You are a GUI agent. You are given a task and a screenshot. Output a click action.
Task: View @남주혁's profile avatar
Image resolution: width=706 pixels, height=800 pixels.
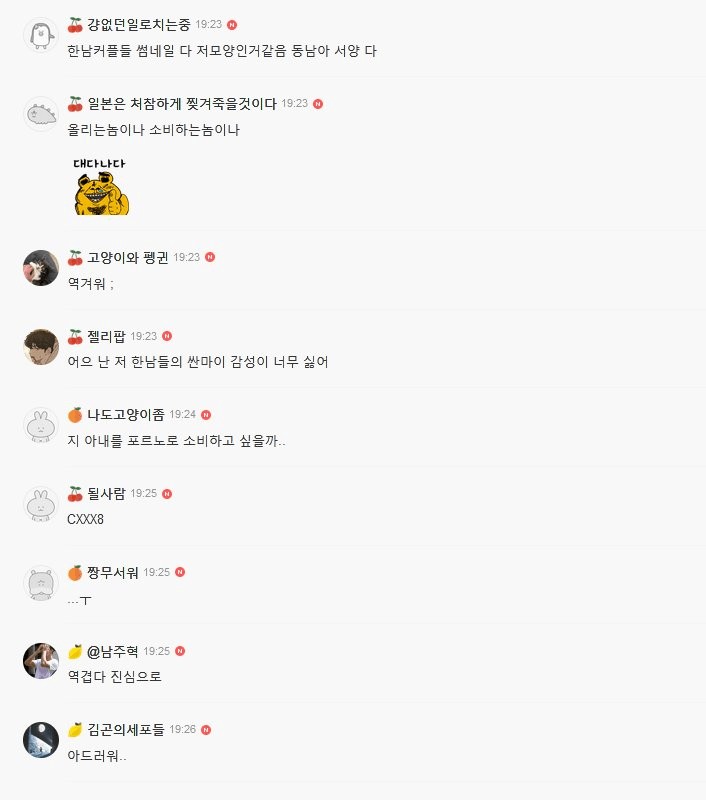point(40,662)
